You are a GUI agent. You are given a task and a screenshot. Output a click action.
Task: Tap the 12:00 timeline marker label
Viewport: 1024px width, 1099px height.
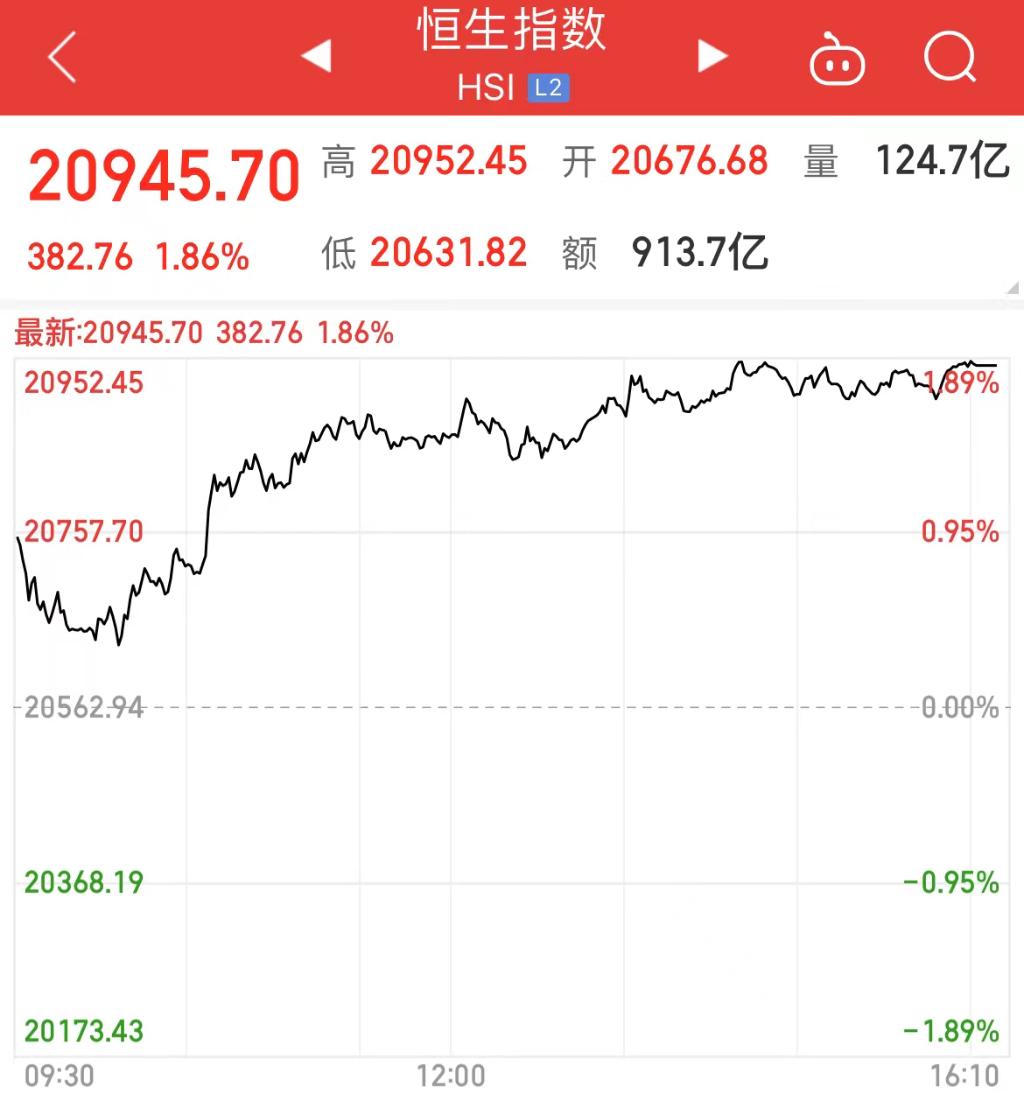(453, 1078)
